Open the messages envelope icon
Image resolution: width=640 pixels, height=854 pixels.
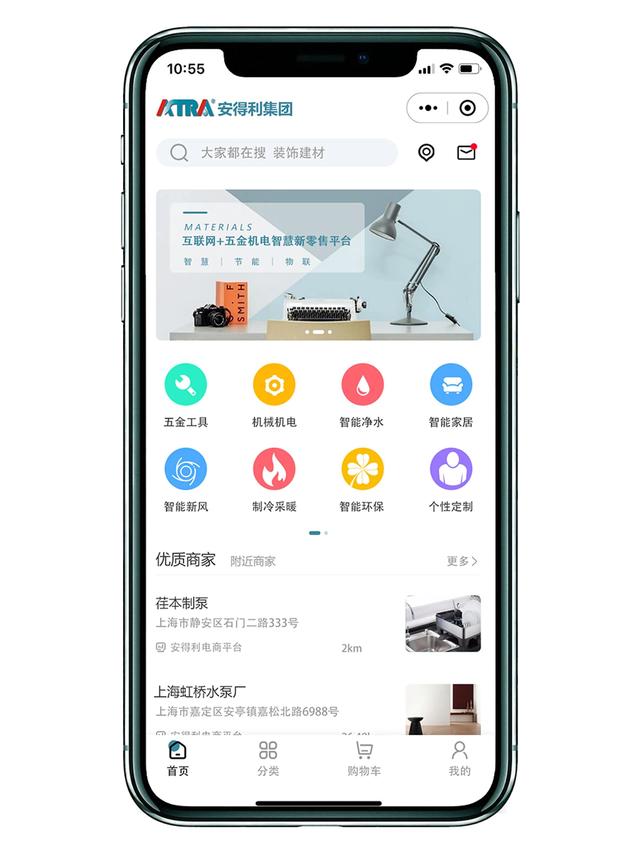pyautogui.click(x=466, y=153)
